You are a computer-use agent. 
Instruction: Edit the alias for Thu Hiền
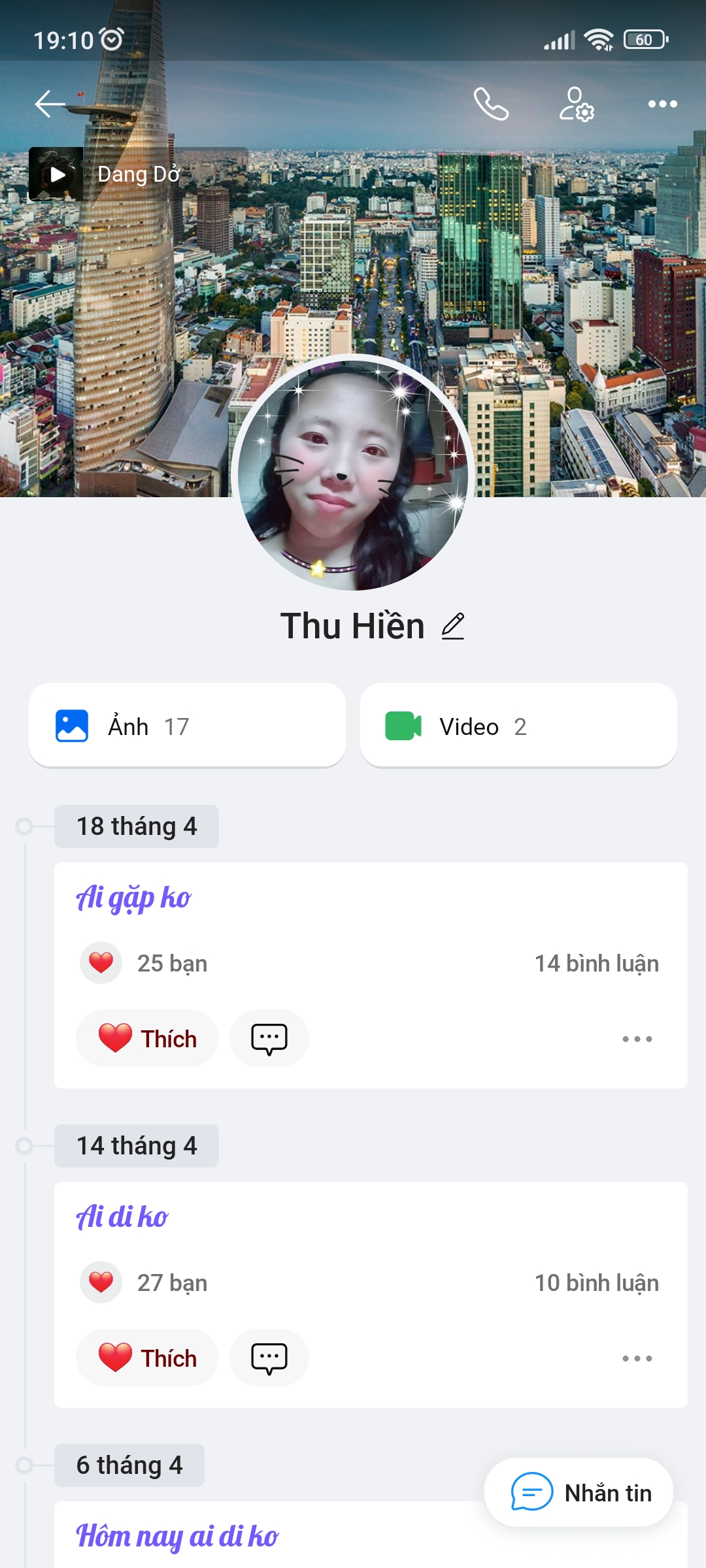click(452, 626)
